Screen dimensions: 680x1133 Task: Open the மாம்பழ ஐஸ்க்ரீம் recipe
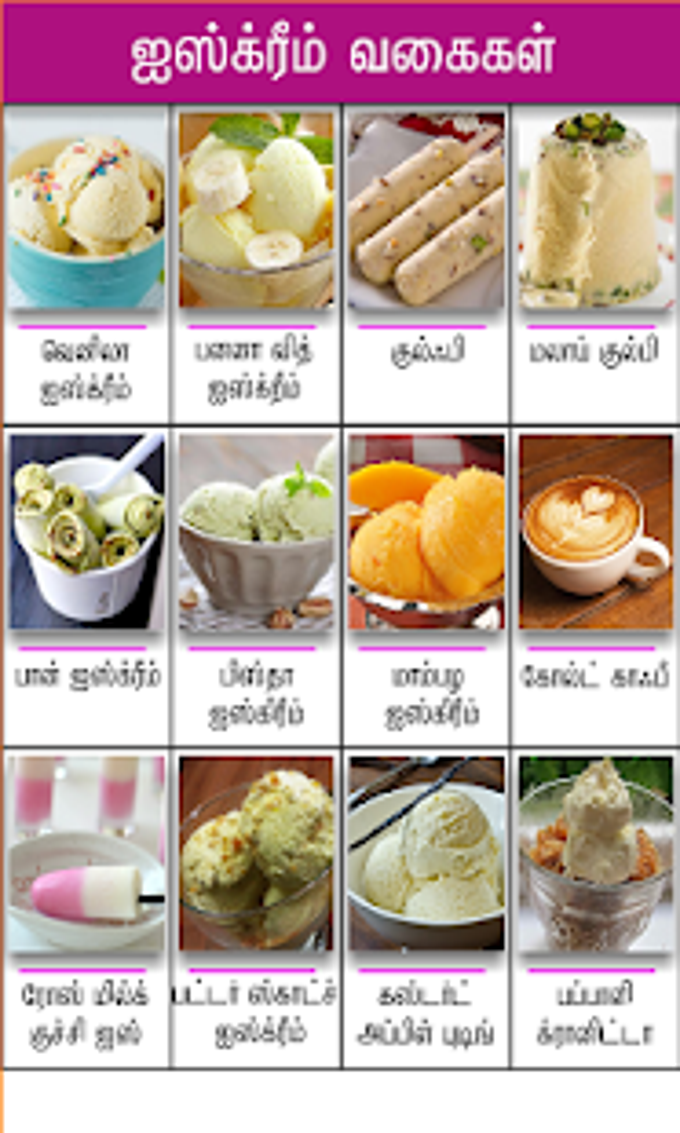click(x=426, y=585)
